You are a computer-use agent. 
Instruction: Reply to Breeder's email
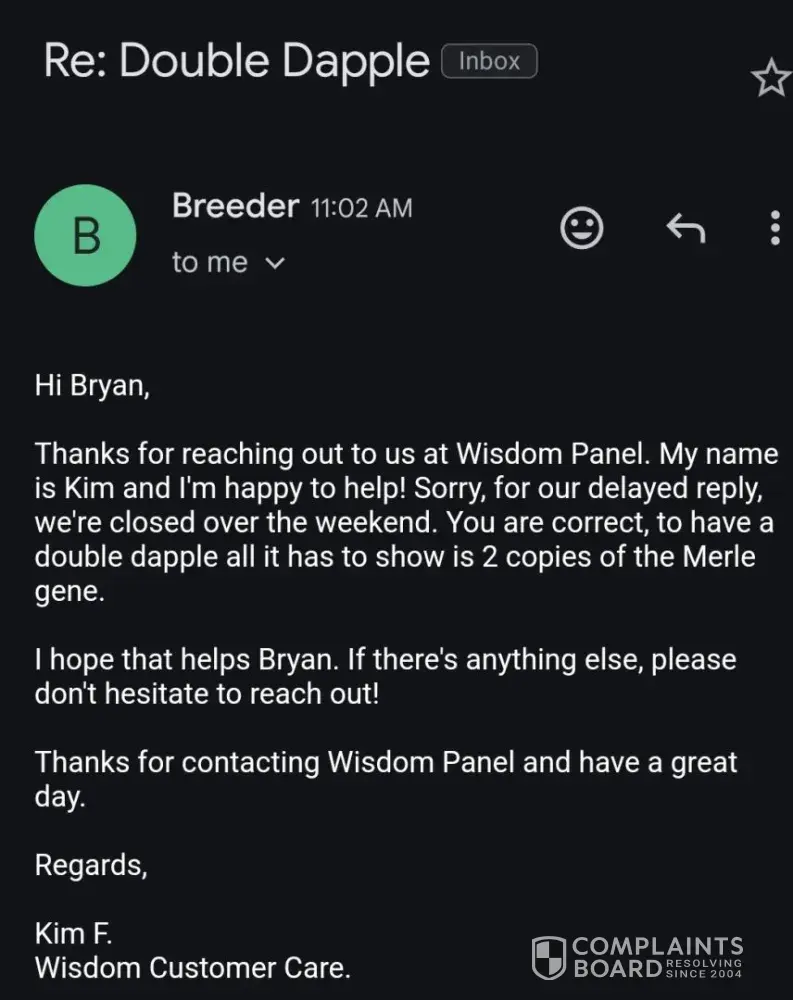coord(686,229)
